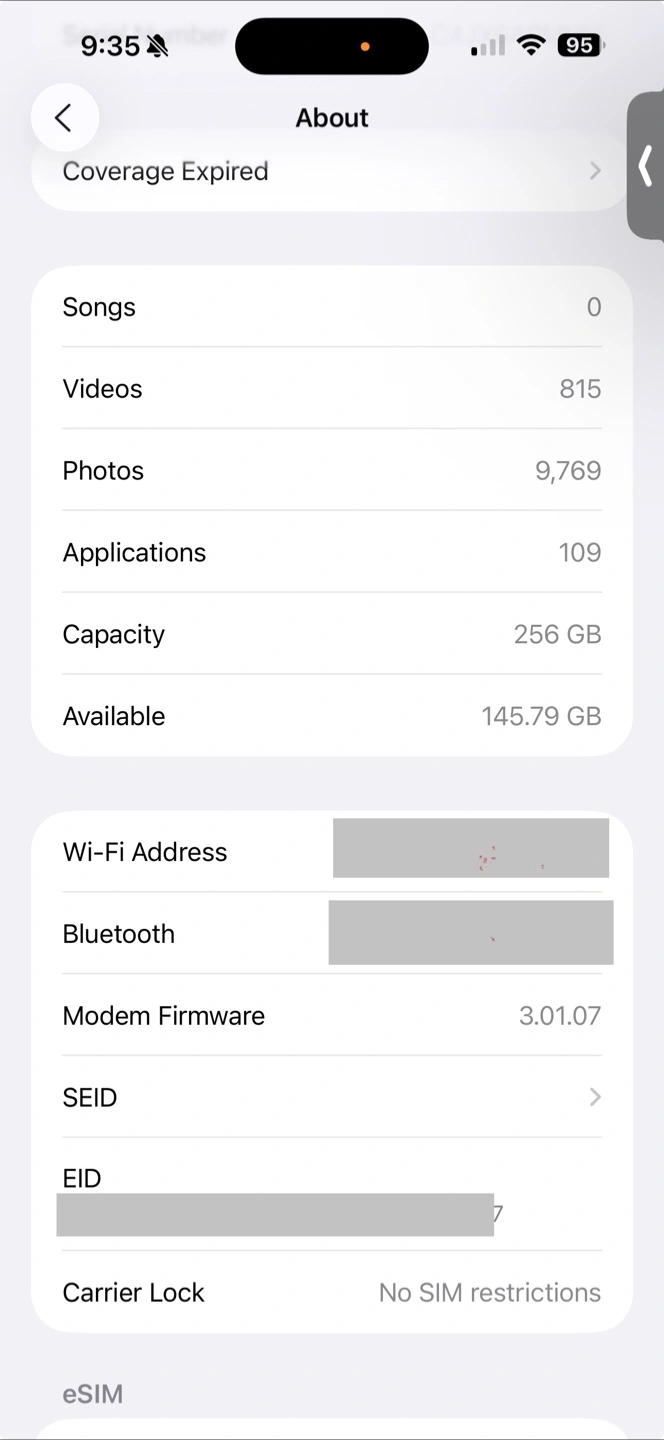Go back from the About page
664x1440 pixels.
64,118
